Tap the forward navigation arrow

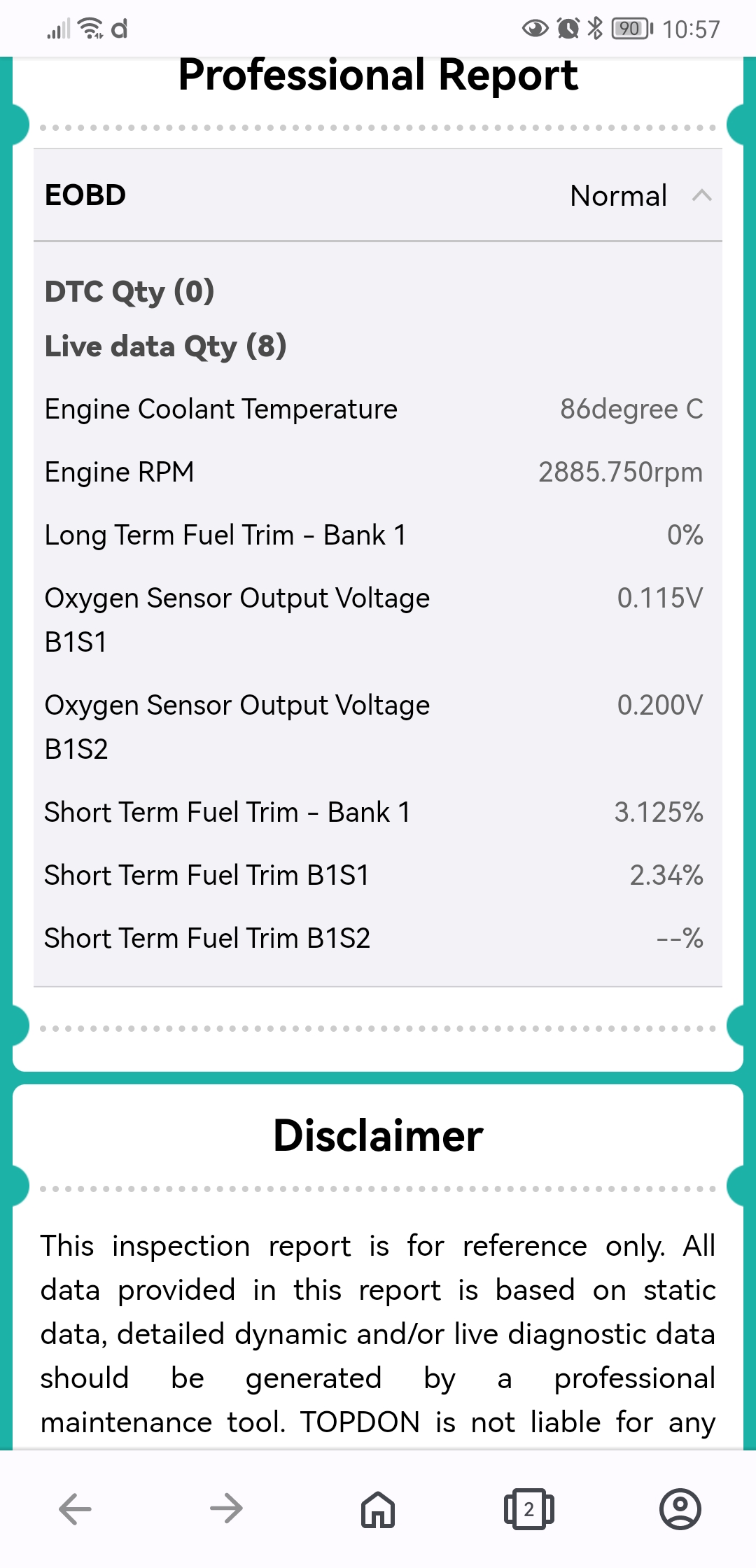(x=225, y=1509)
